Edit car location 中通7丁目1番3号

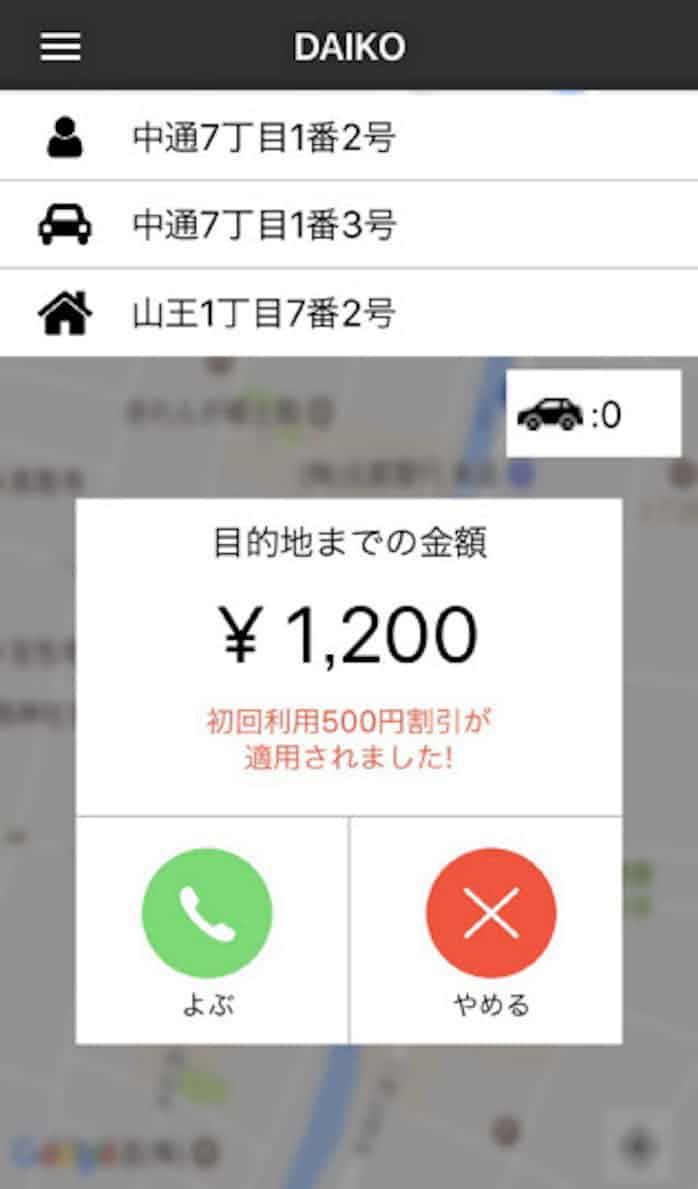pos(264,225)
